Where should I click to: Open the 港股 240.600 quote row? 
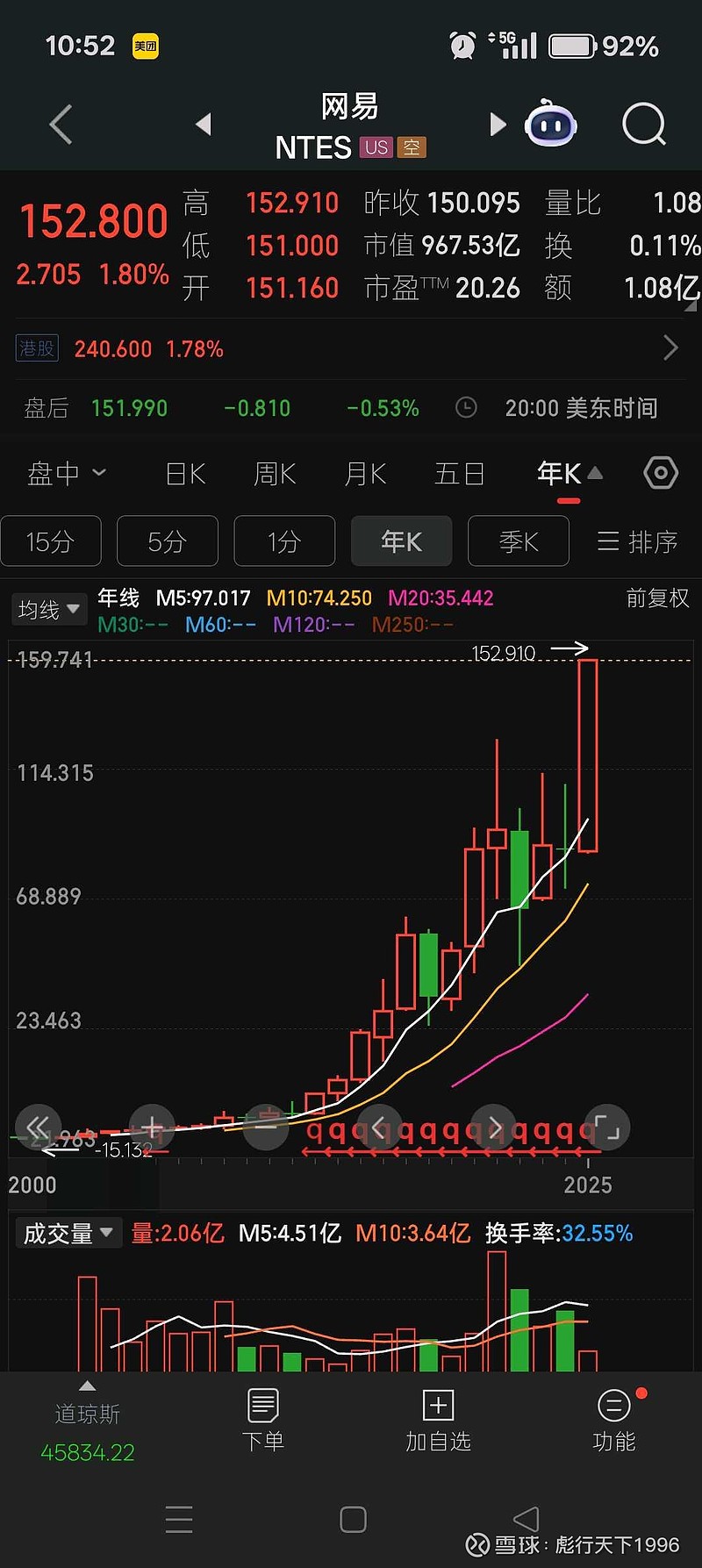tap(351, 348)
